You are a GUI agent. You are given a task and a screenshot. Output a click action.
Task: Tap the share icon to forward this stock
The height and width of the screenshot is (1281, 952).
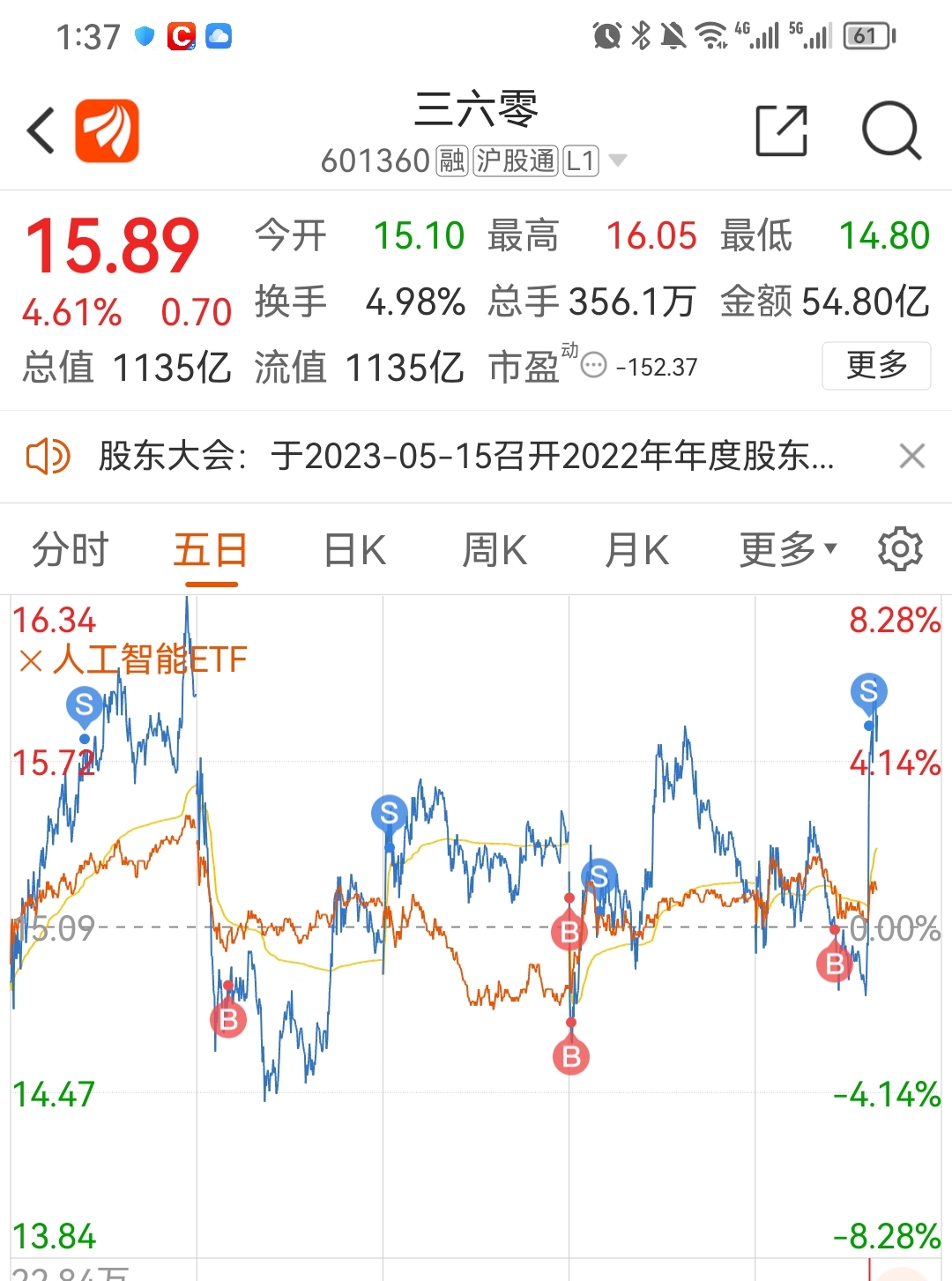(781, 130)
